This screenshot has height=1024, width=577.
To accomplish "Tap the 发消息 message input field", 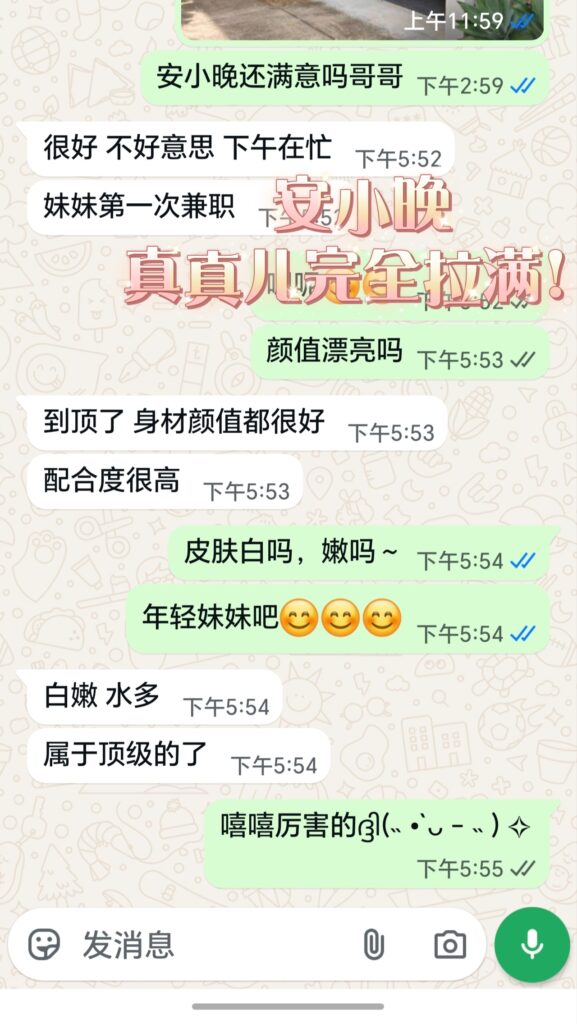I will point(215,944).
